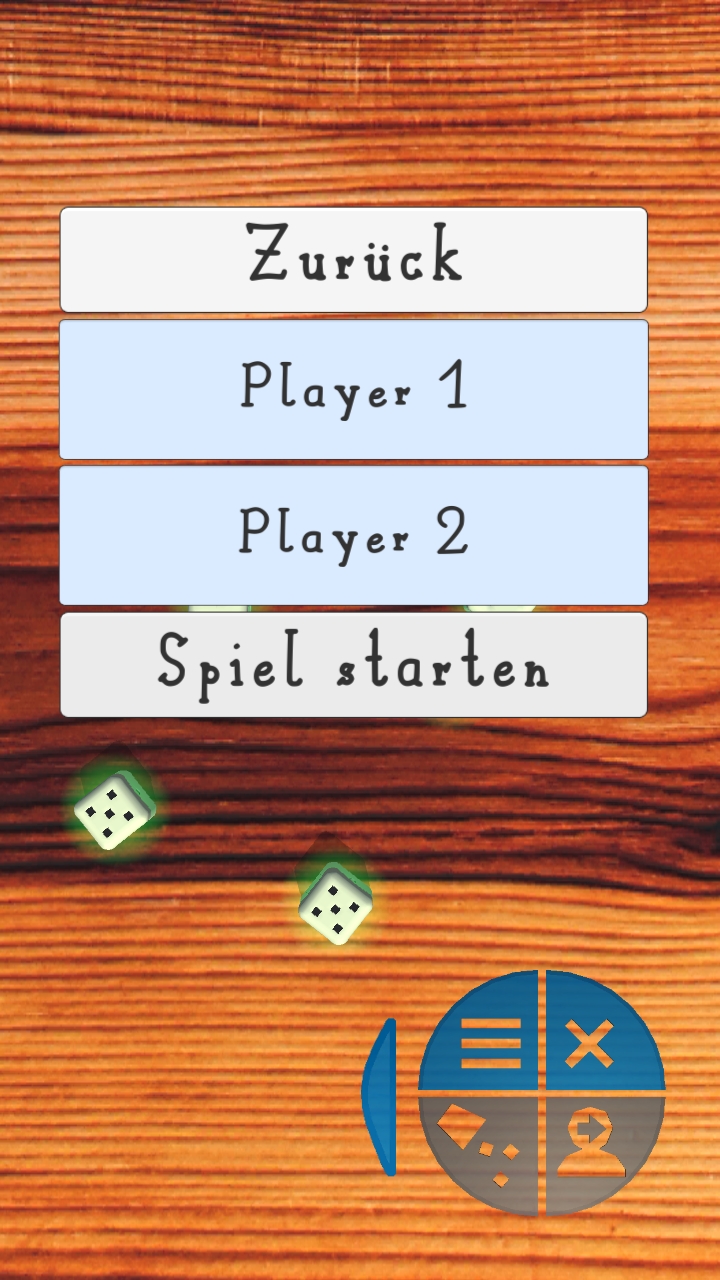The height and width of the screenshot is (1280, 720).
Task: Edit the Player 2 name field
Action: click(353, 535)
